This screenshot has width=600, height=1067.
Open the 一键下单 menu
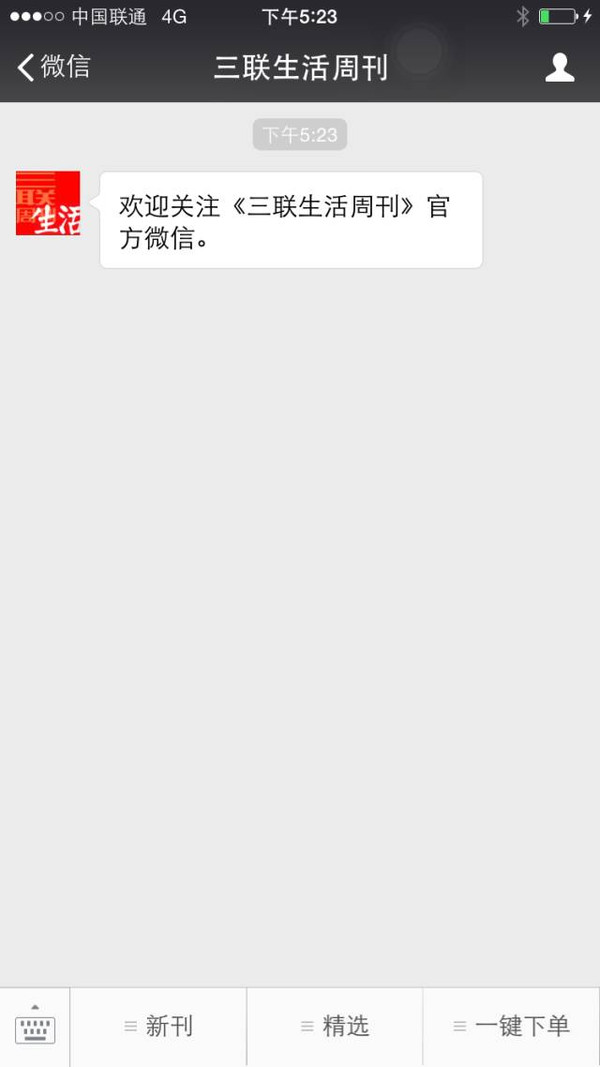tap(511, 1026)
